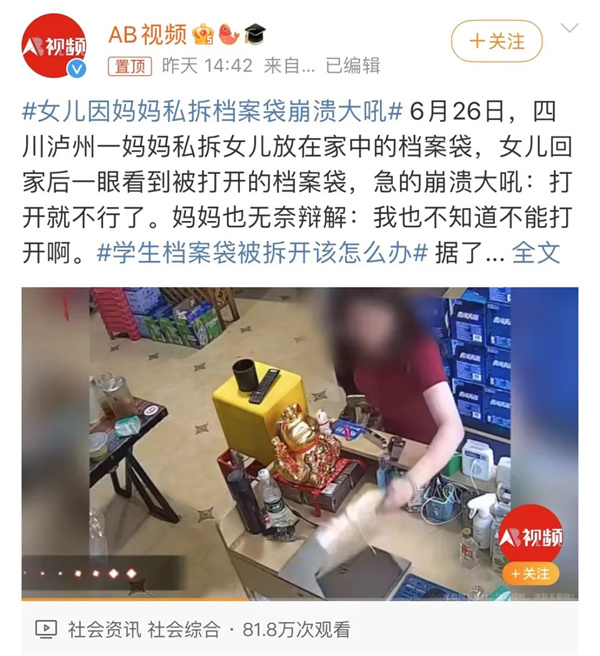
Task: Tap the +关注 badge on the video
Action: pos(531,574)
